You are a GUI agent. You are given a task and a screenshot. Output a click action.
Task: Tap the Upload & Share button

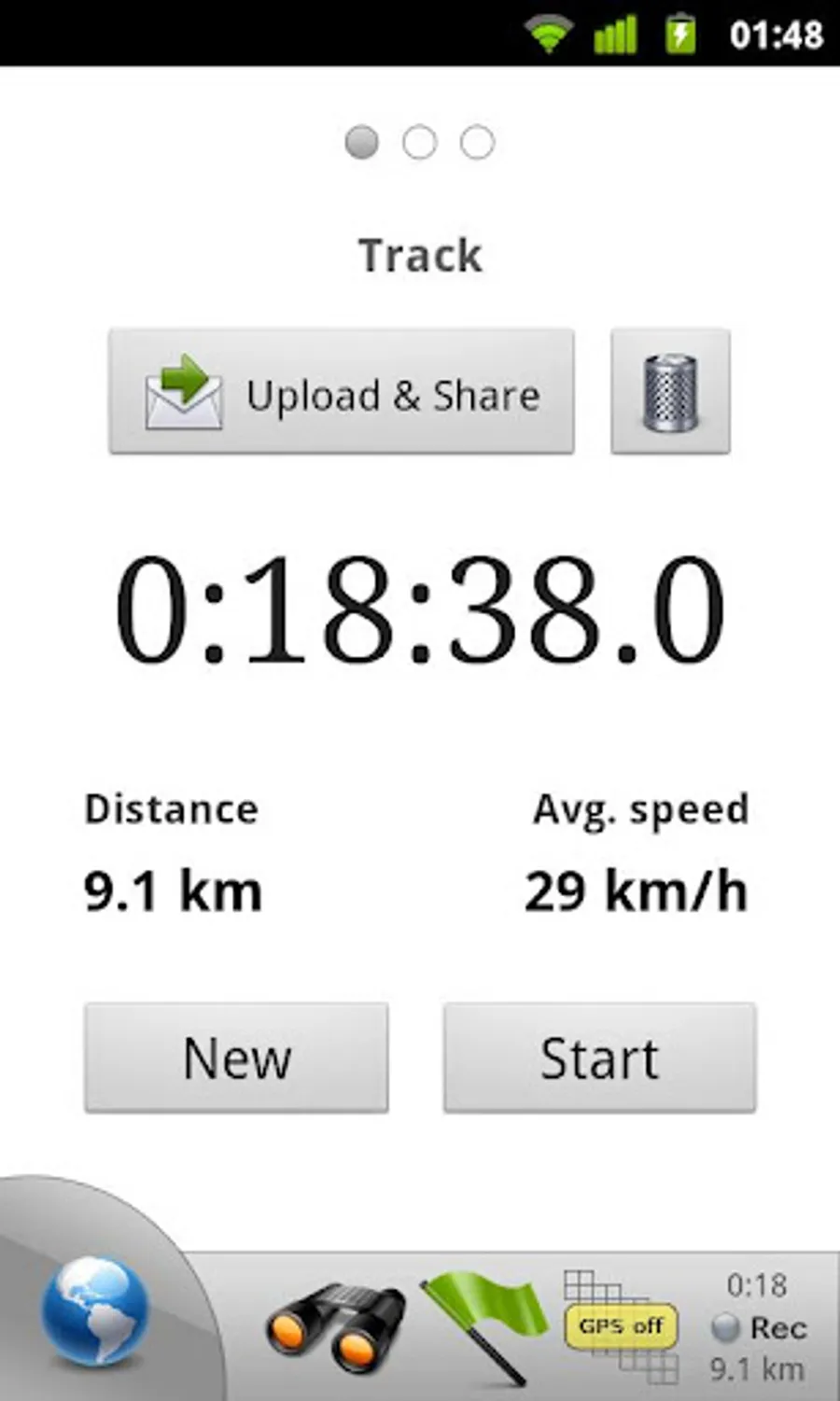click(342, 392)
